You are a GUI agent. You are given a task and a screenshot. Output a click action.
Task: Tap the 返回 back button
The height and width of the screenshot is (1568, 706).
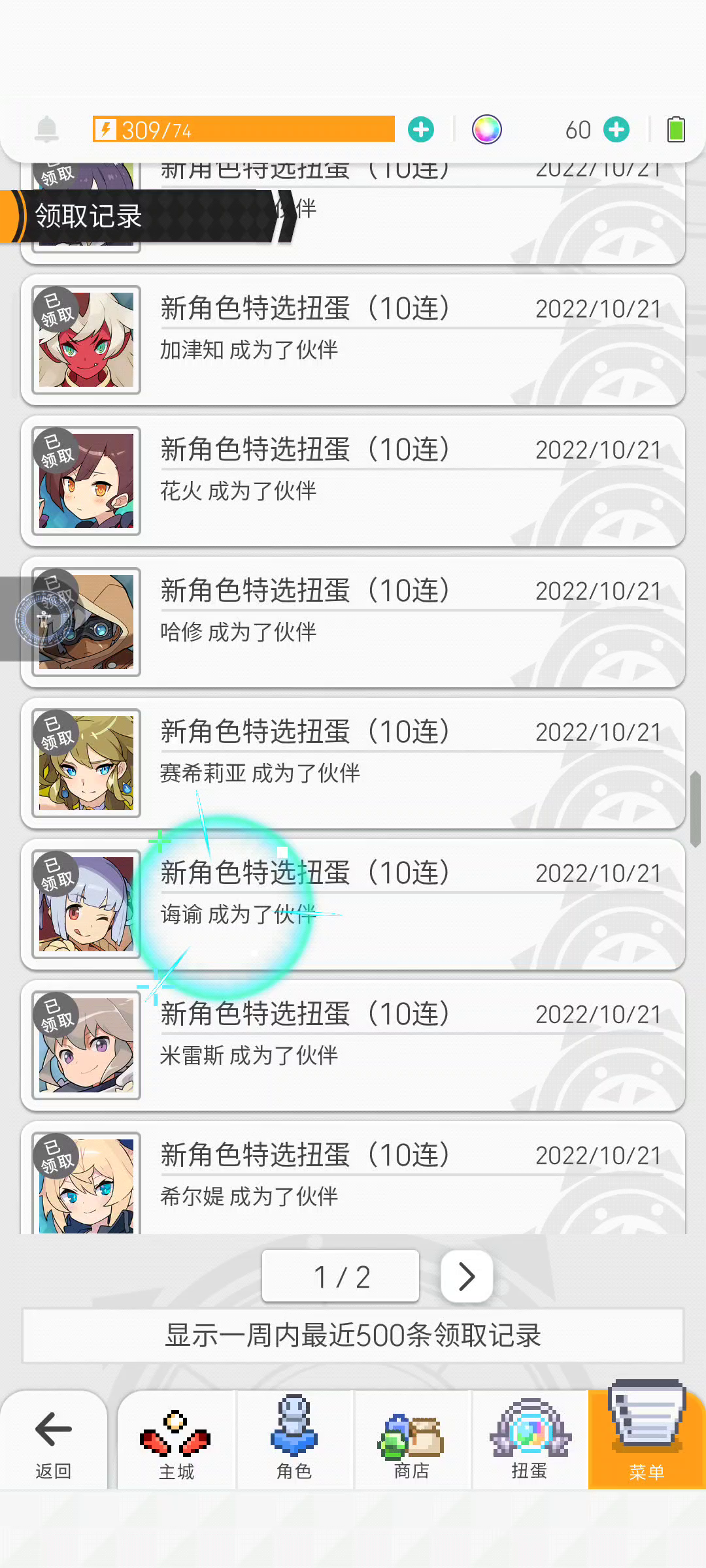[54, 1441]
